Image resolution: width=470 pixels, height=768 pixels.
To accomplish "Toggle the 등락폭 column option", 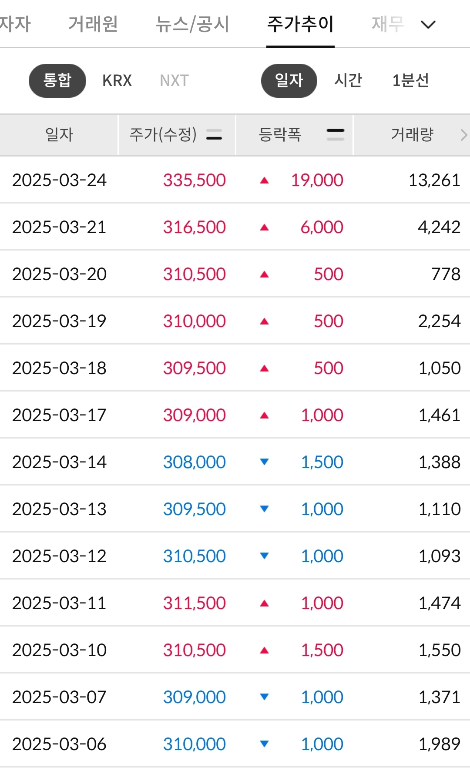I will [x=335, y=135].
